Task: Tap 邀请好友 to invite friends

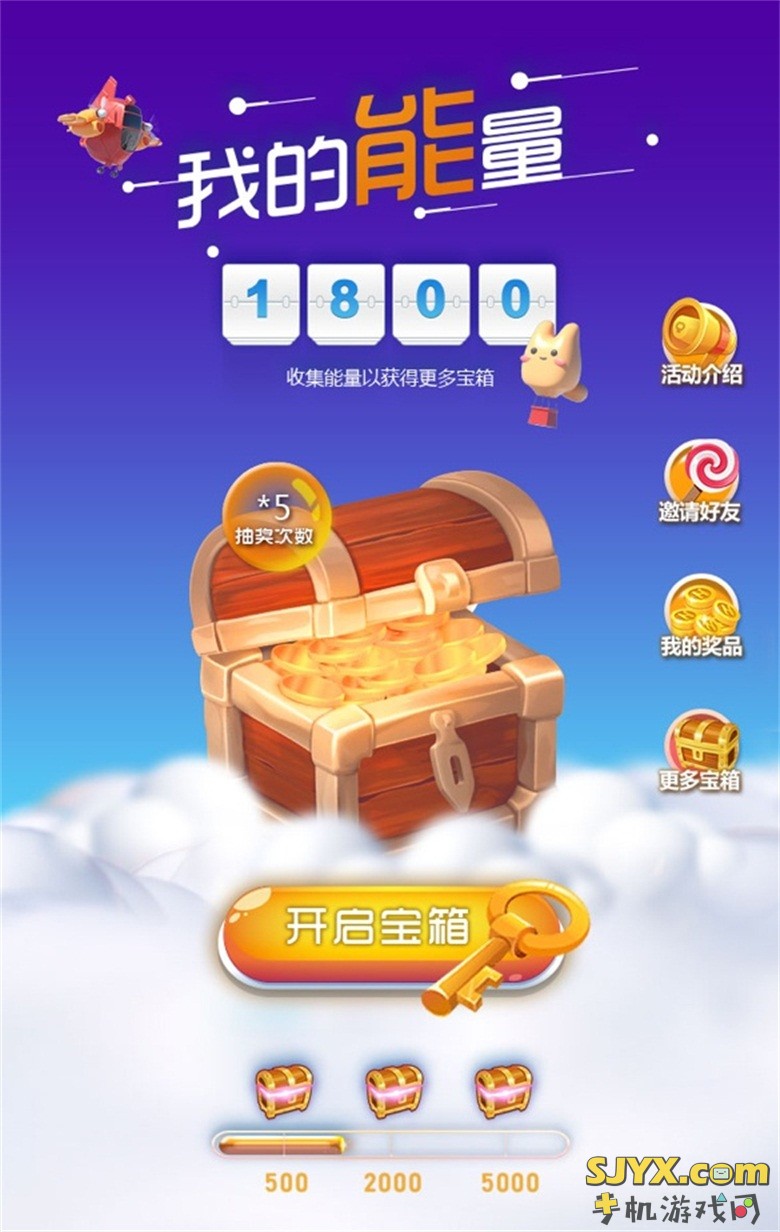Action: 700,480
